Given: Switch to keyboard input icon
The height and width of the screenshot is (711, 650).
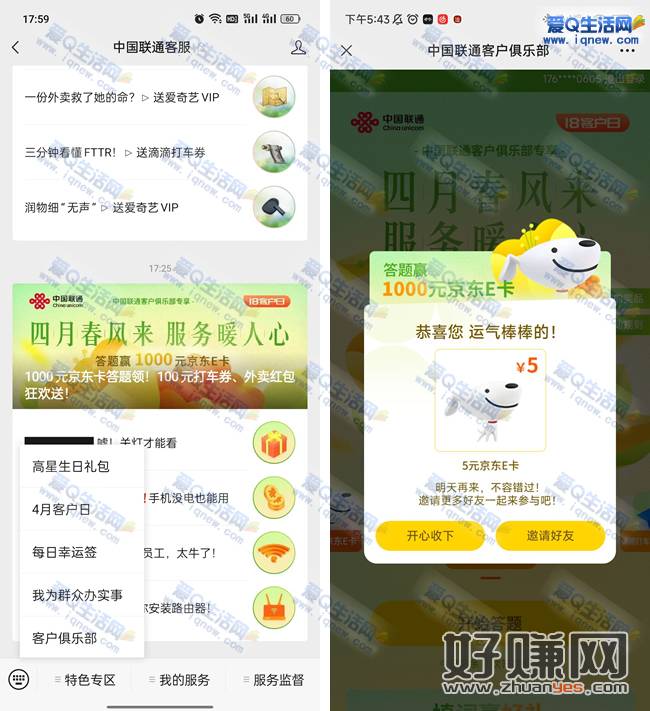Looking at the screenshot, I should [19, 679].
